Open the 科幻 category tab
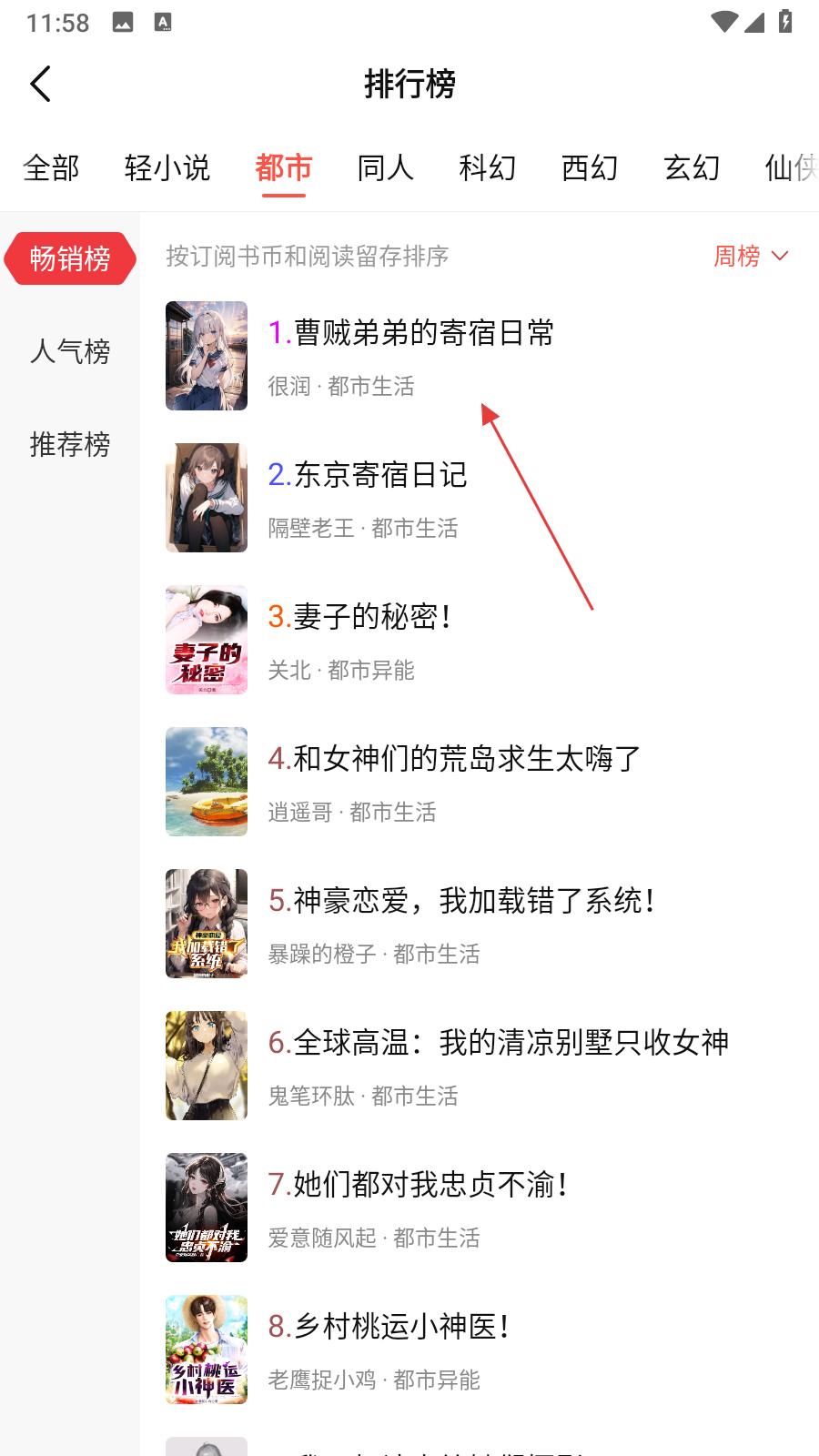 [488, 168]
